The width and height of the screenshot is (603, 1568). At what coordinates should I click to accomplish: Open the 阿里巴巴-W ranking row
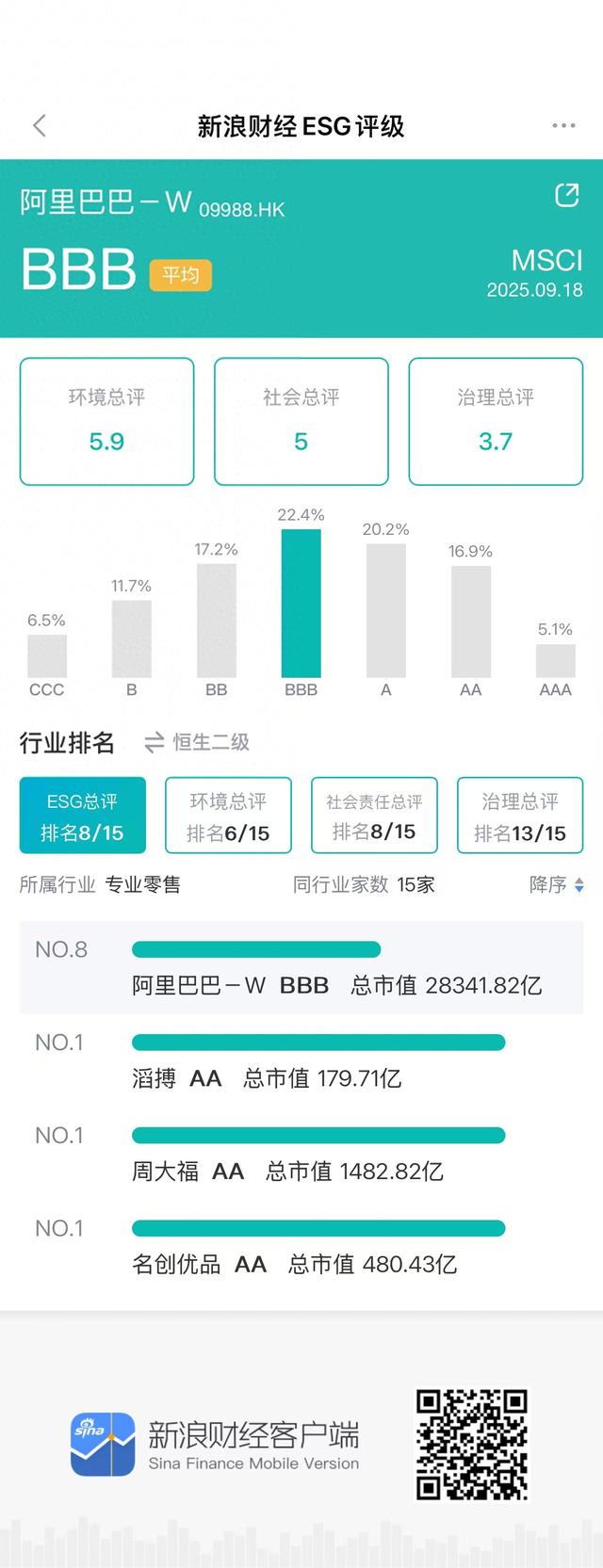pos(301,968)
